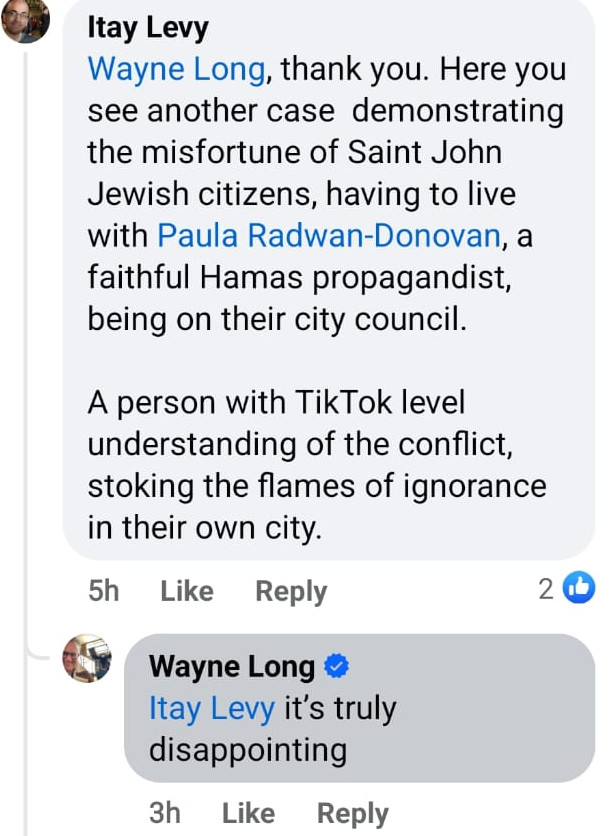Open Itay Levy's profile from comment name
This screenshot has height=836, width=610.
(148, 27)
